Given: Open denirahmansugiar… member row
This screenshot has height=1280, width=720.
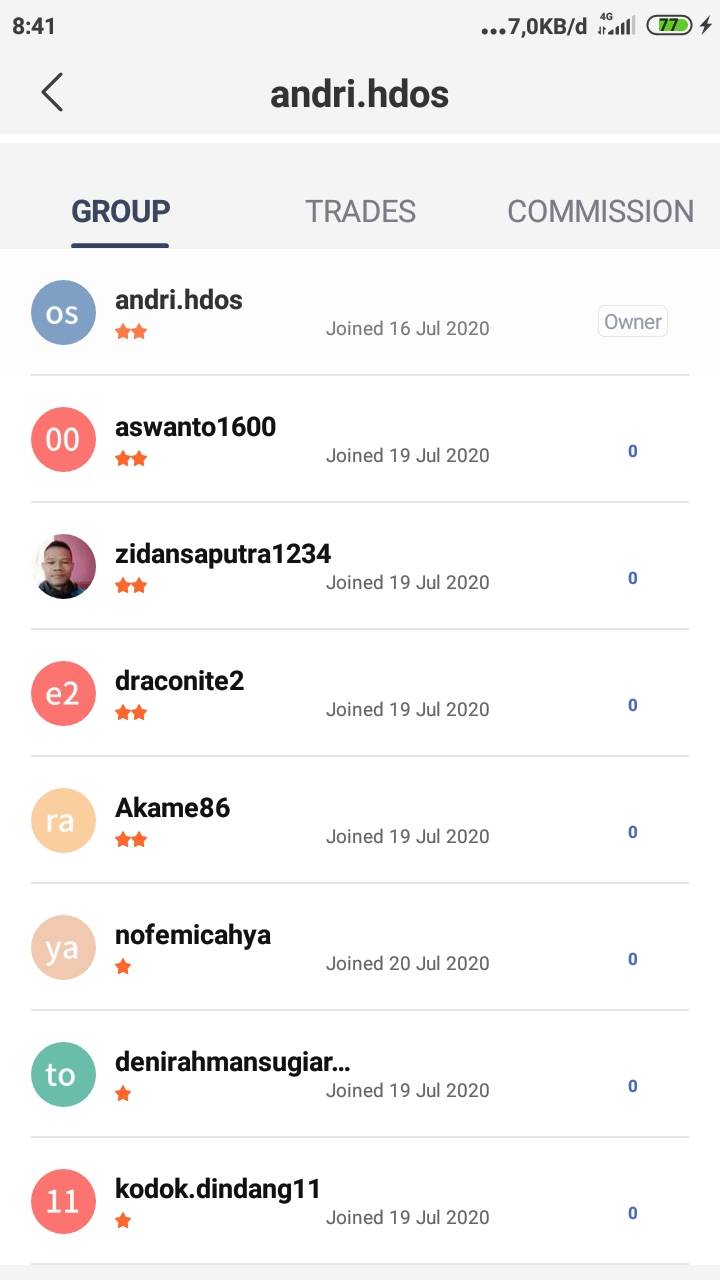Looking at the screenshot, I should click(x=360, y=1074).
